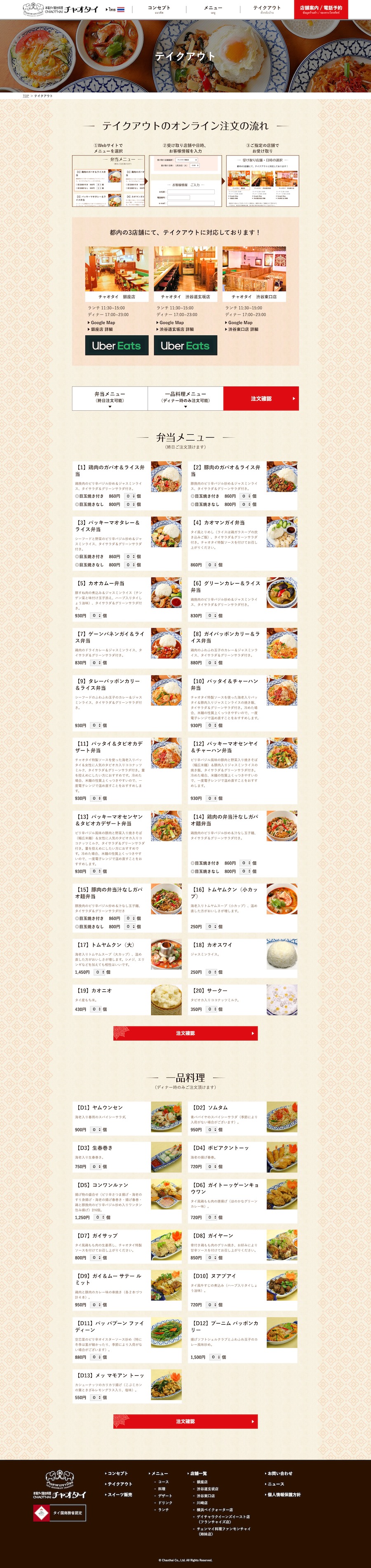The height and width of the screenshot is (1568, 371).
Task: Set quantity for 【4】カオマンガイ弁当
Action: [211, 564]
